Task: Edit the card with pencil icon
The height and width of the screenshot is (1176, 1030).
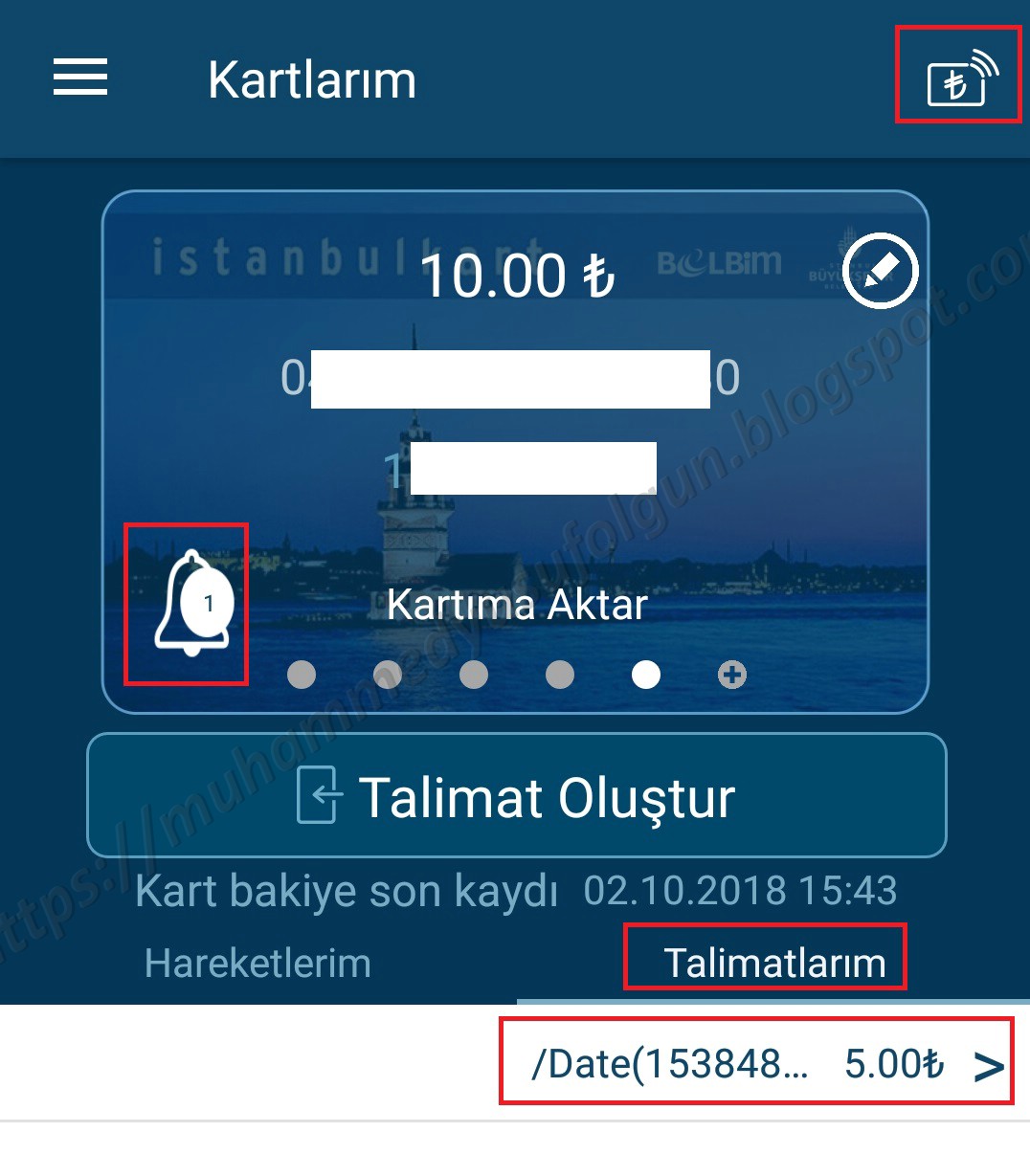Action: pos(880,271)
